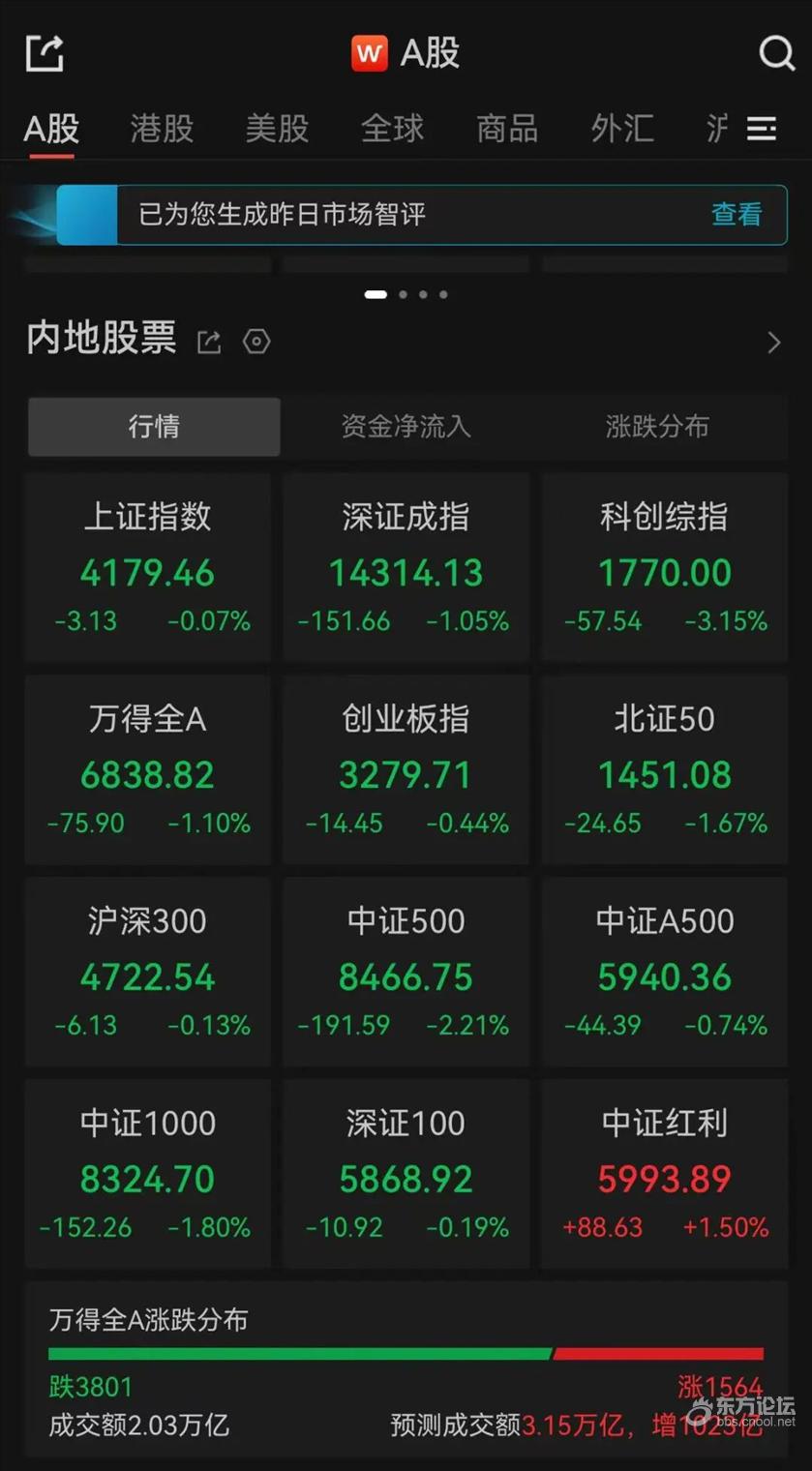
Task: Open the 中证红利 index card
Action: click(665, 1174)
